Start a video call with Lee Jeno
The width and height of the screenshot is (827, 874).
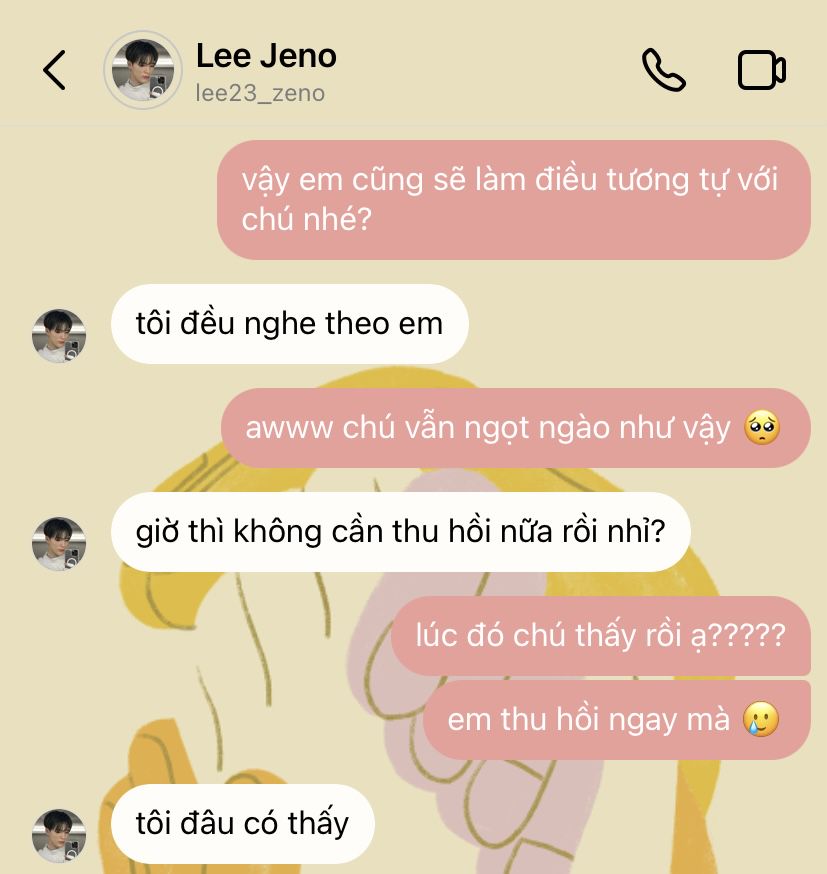(761, 70)
